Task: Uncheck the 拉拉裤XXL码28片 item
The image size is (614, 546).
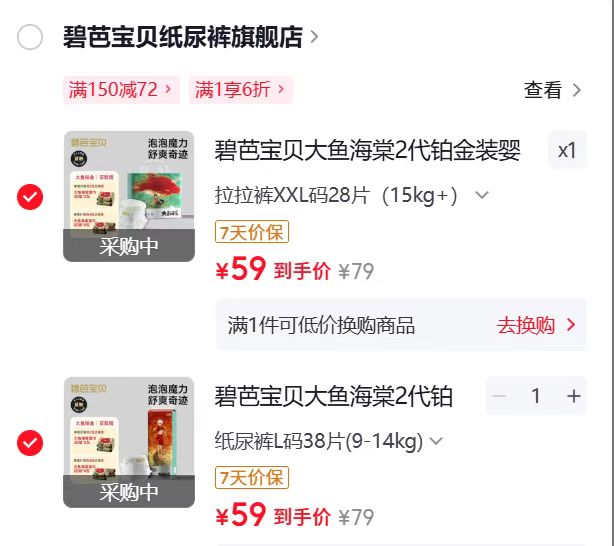Action: (x=30, y=197)
